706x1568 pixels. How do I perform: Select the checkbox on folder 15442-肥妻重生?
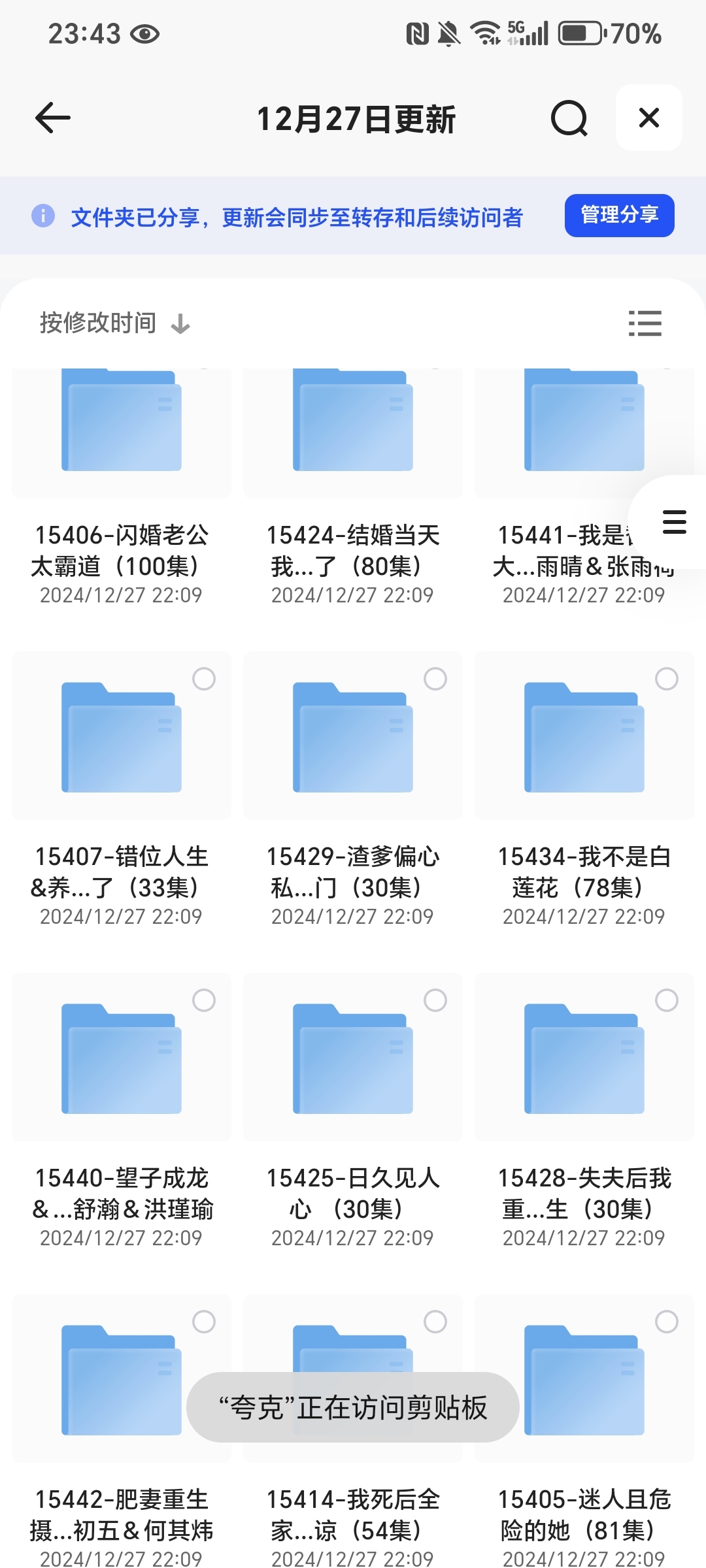click(x=204, y=1322)
